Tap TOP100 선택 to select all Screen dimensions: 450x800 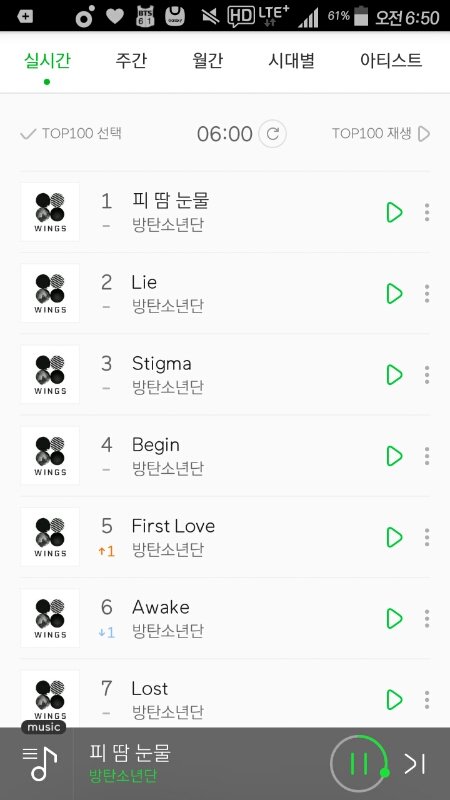[x=71, y=134]
